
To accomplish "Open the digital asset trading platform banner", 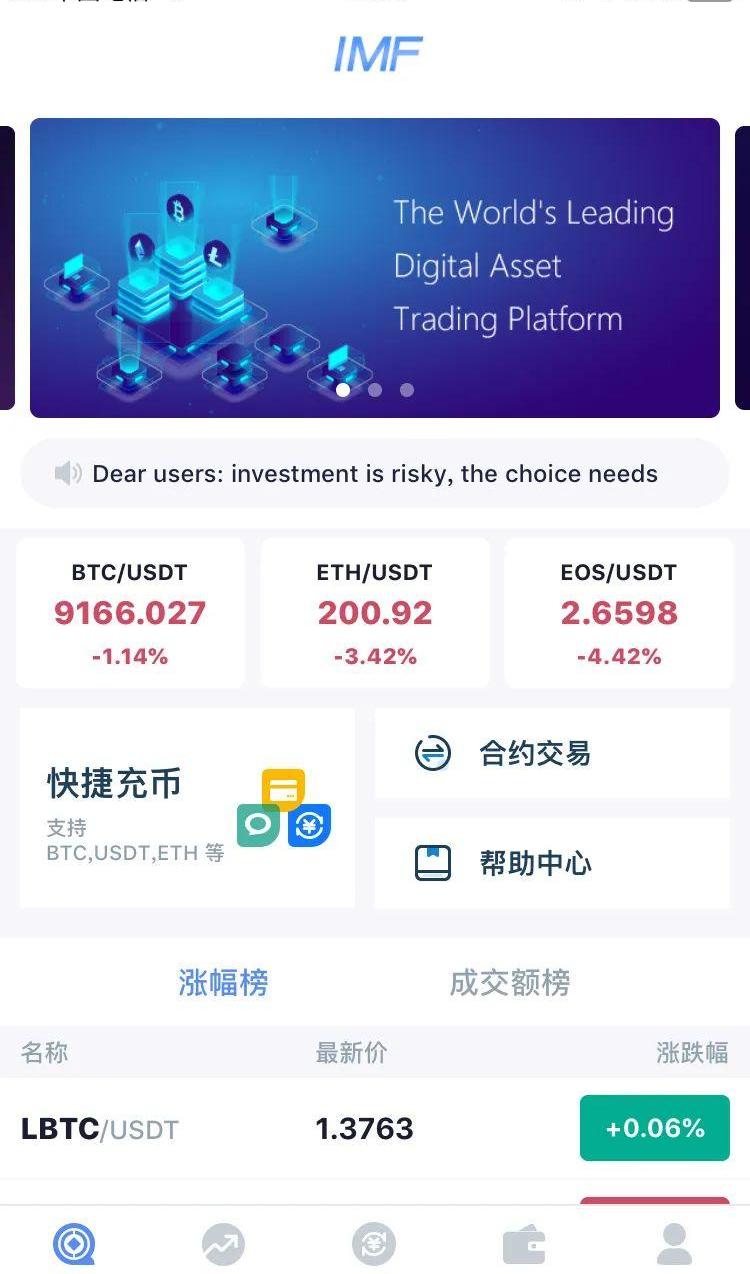I will pos(375,267).
